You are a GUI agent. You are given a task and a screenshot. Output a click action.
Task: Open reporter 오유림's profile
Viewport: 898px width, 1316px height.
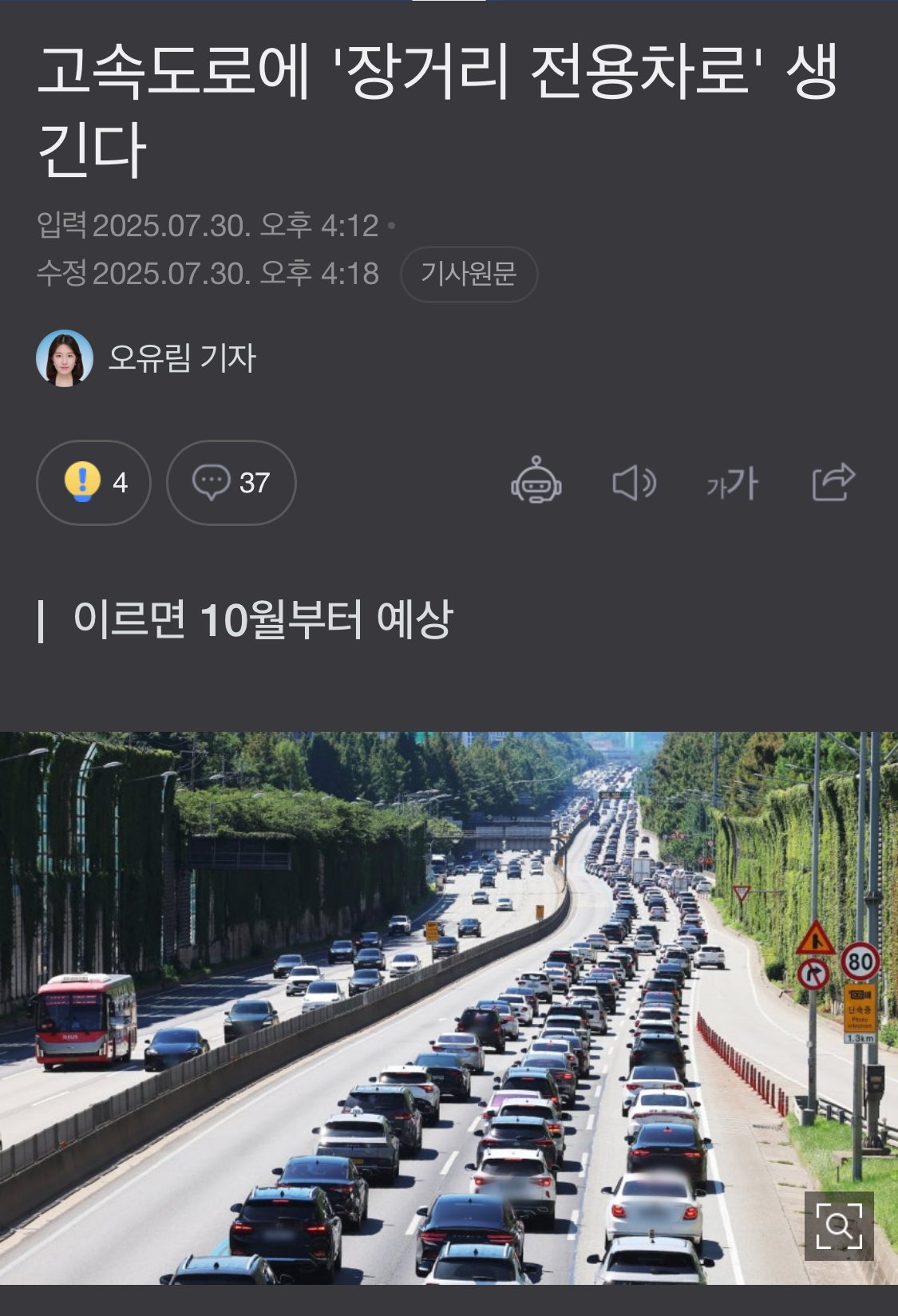pos(181,358)
